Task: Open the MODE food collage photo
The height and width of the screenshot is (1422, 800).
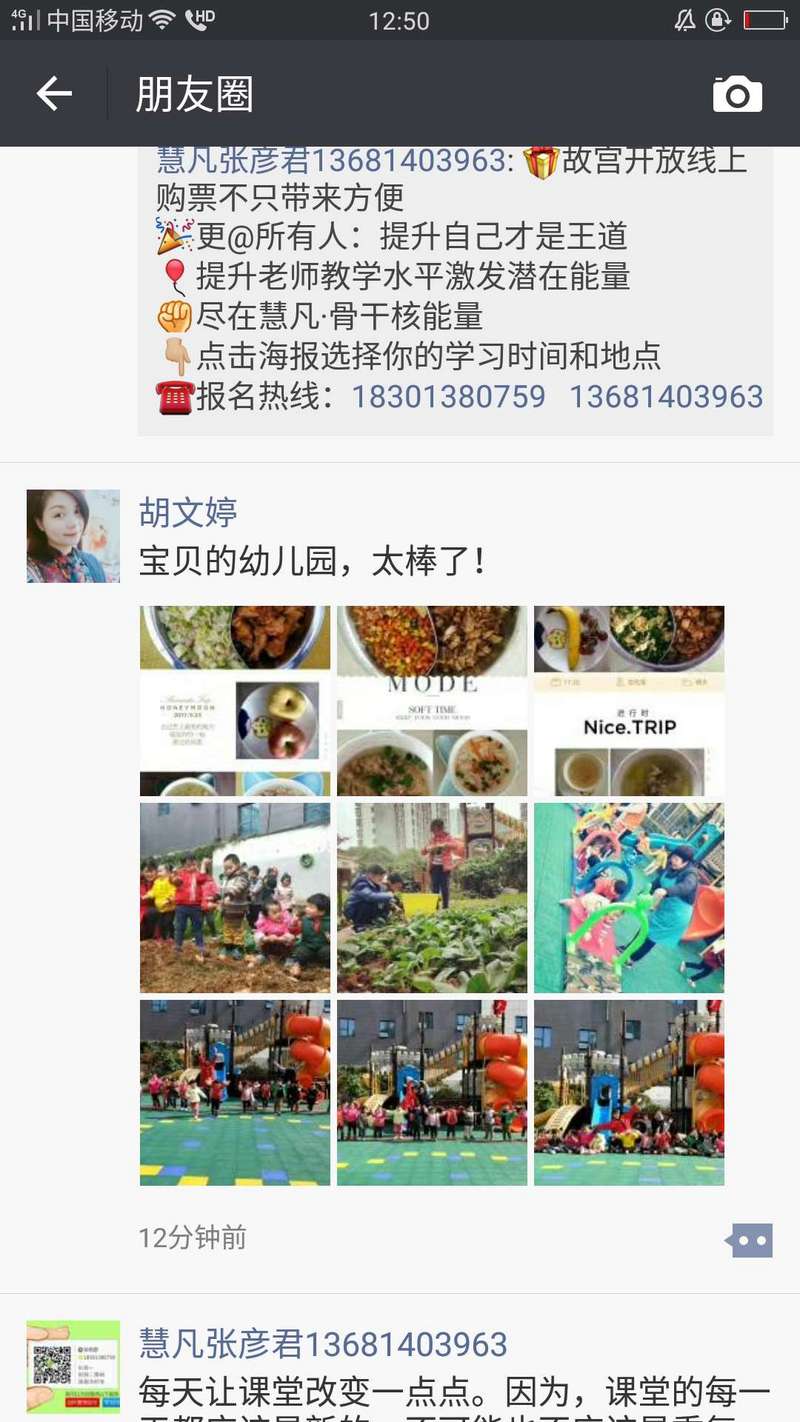Action: pos(432,701)
